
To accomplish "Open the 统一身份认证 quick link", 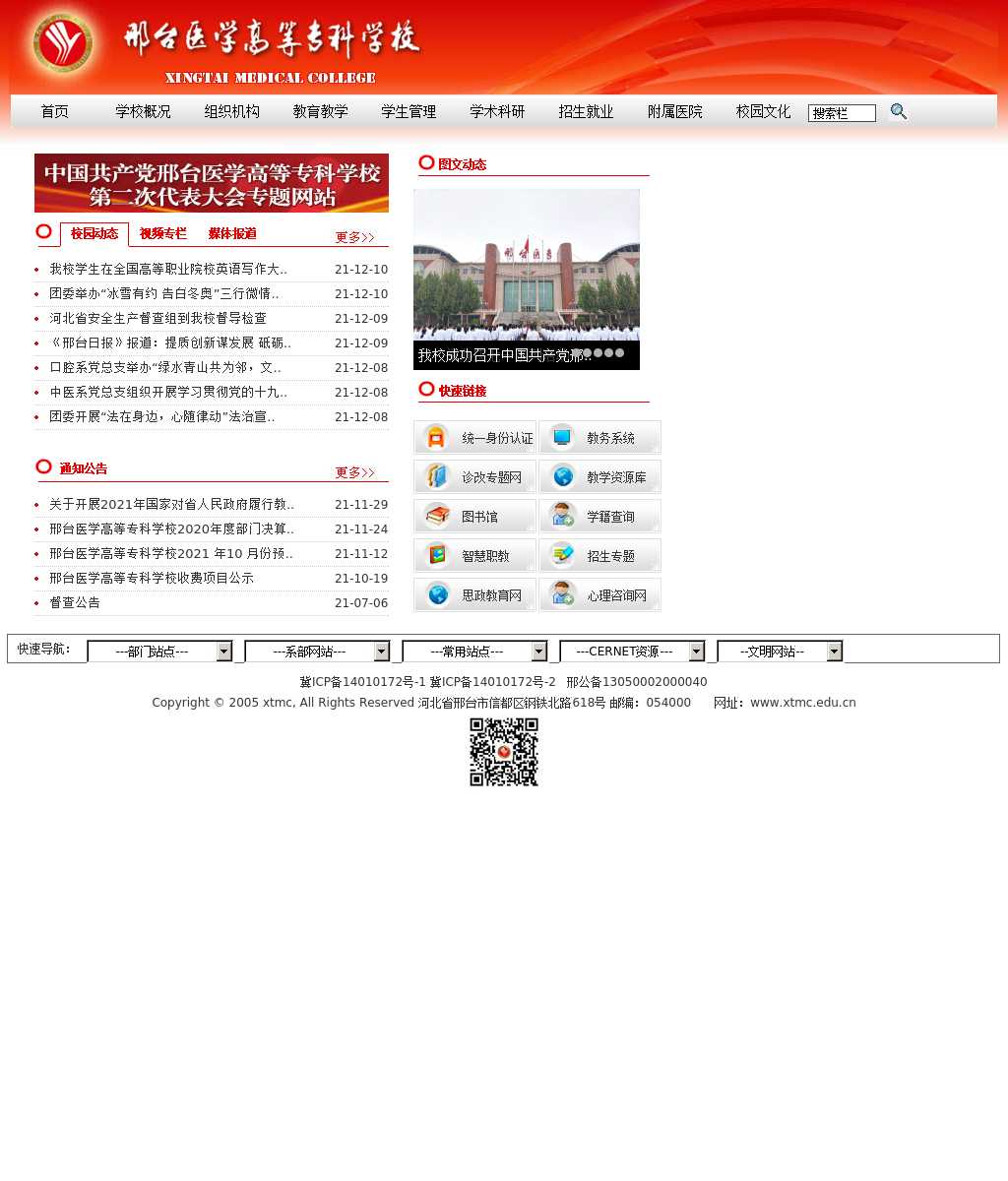I will 474,438.
